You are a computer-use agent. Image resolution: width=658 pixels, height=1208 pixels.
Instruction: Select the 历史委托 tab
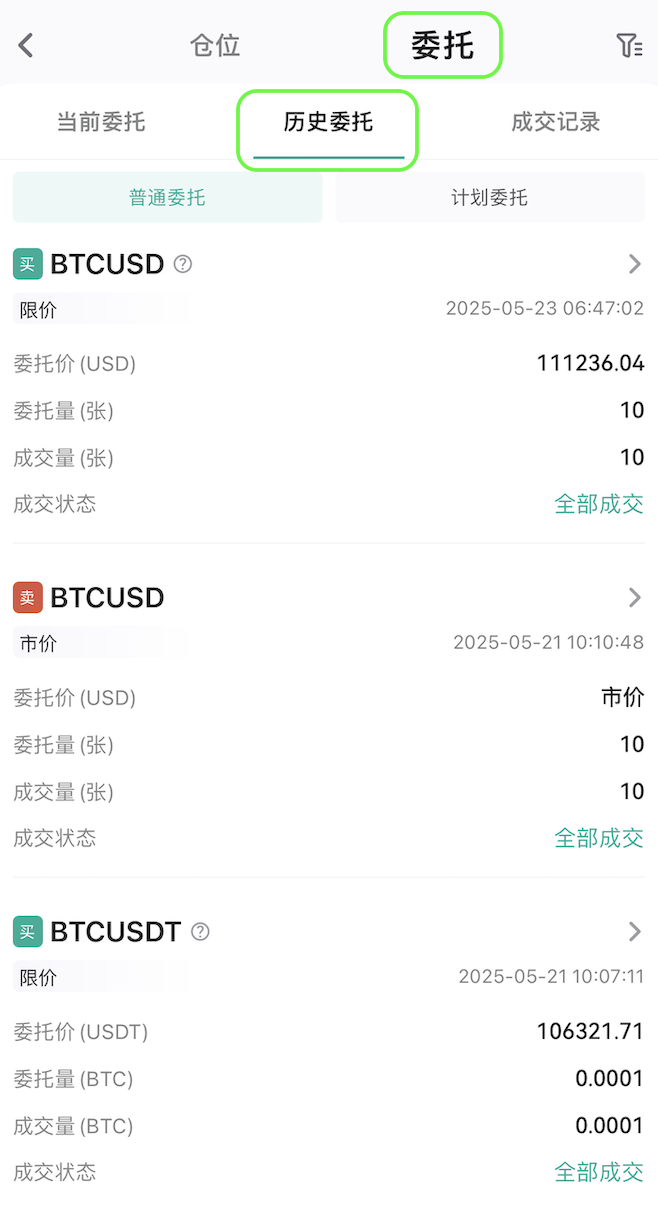pos(328,122)
